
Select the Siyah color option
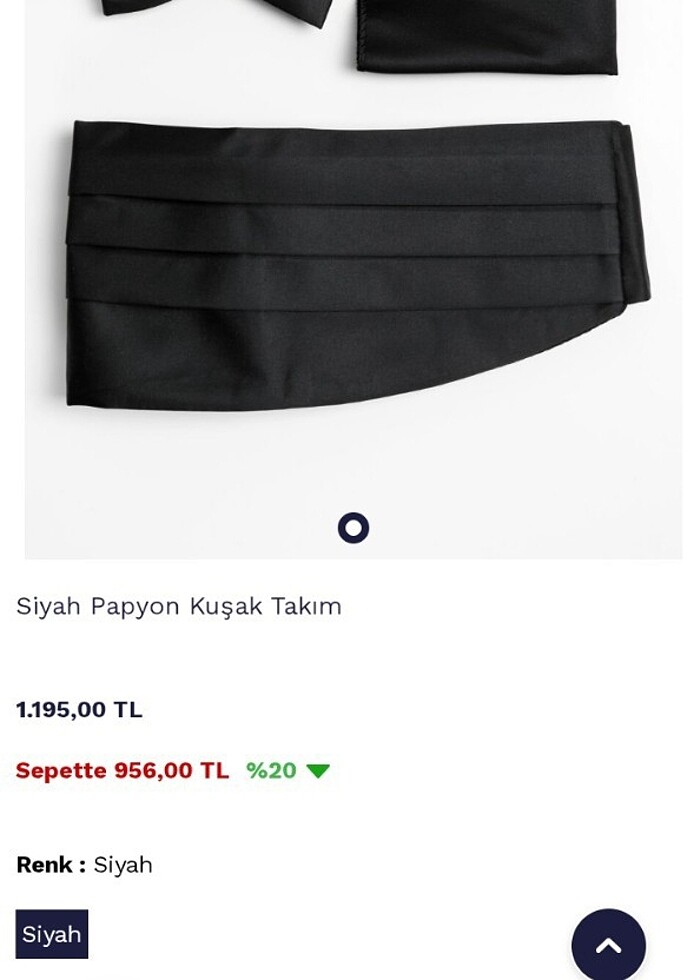click(52, 934)
